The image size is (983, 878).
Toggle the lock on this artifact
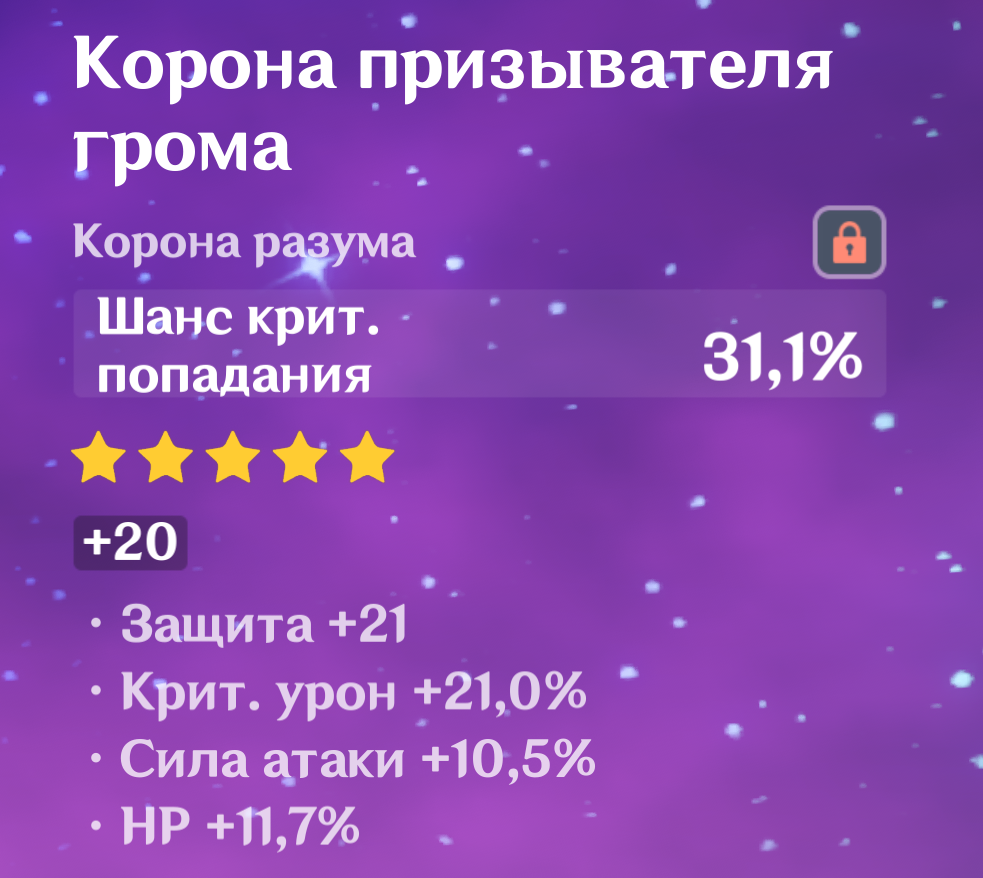point(849,242)
